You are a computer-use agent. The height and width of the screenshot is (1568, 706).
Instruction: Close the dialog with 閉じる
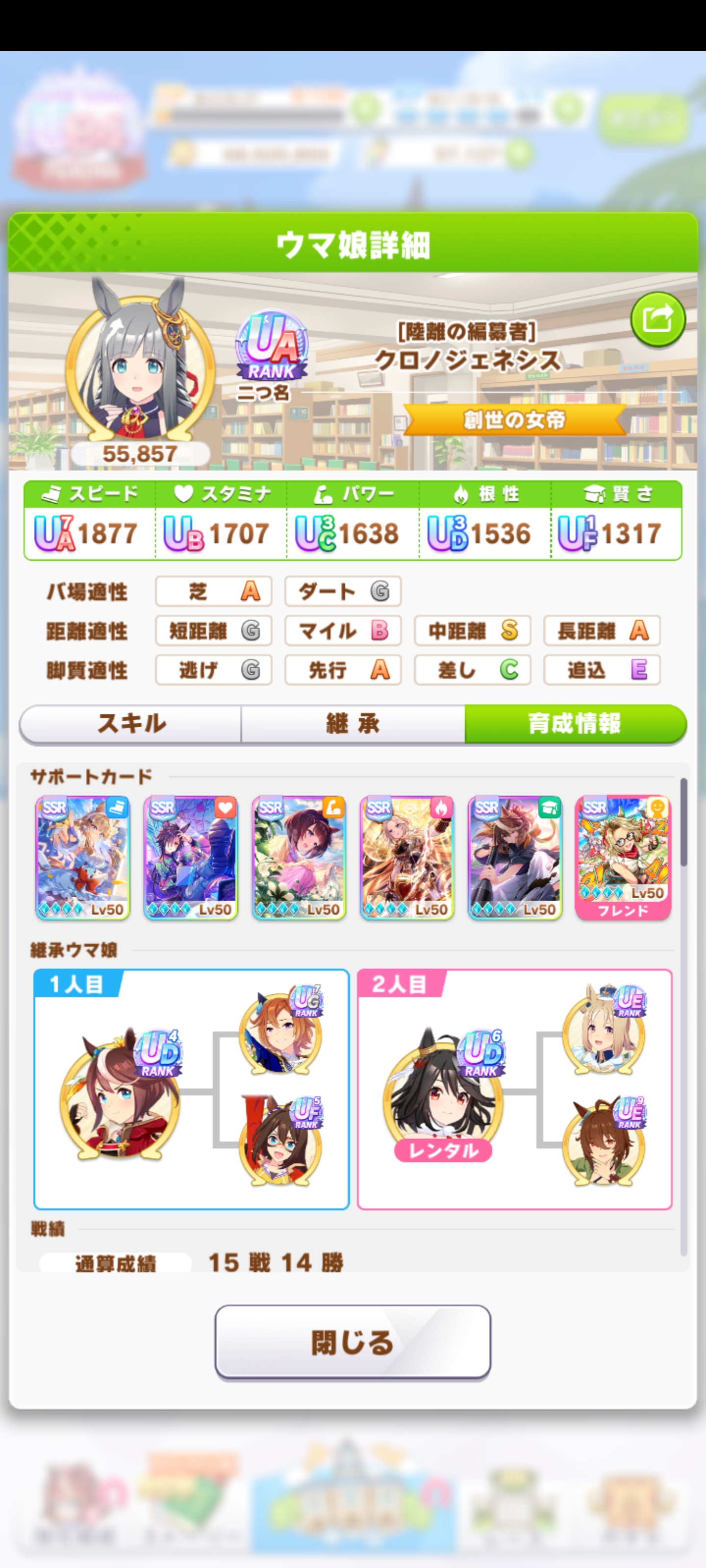[353, 1342]
